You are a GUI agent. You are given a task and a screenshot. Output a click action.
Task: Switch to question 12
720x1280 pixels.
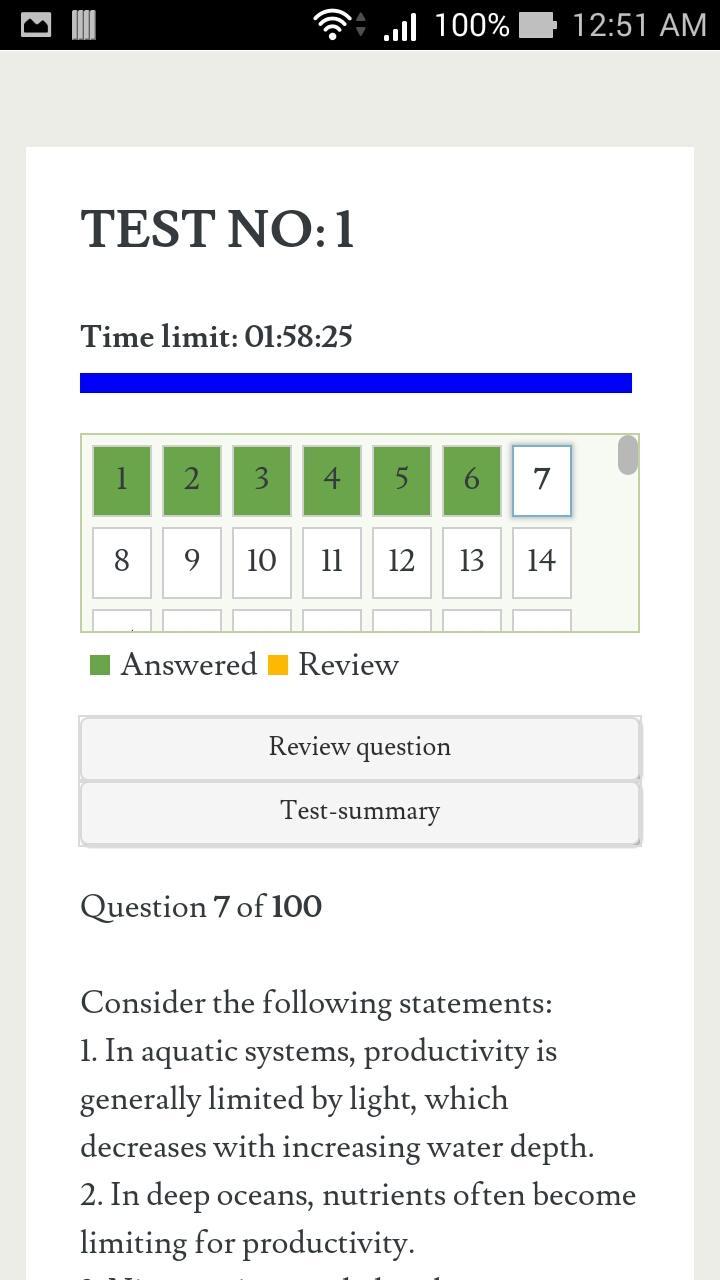point(401,562)
